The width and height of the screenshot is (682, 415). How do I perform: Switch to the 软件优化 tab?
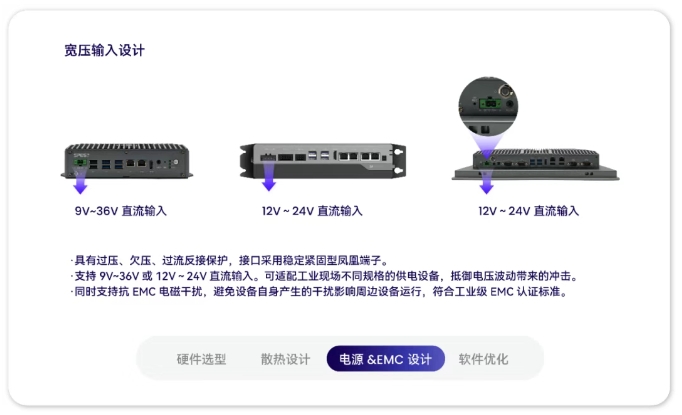pos(483,359)
